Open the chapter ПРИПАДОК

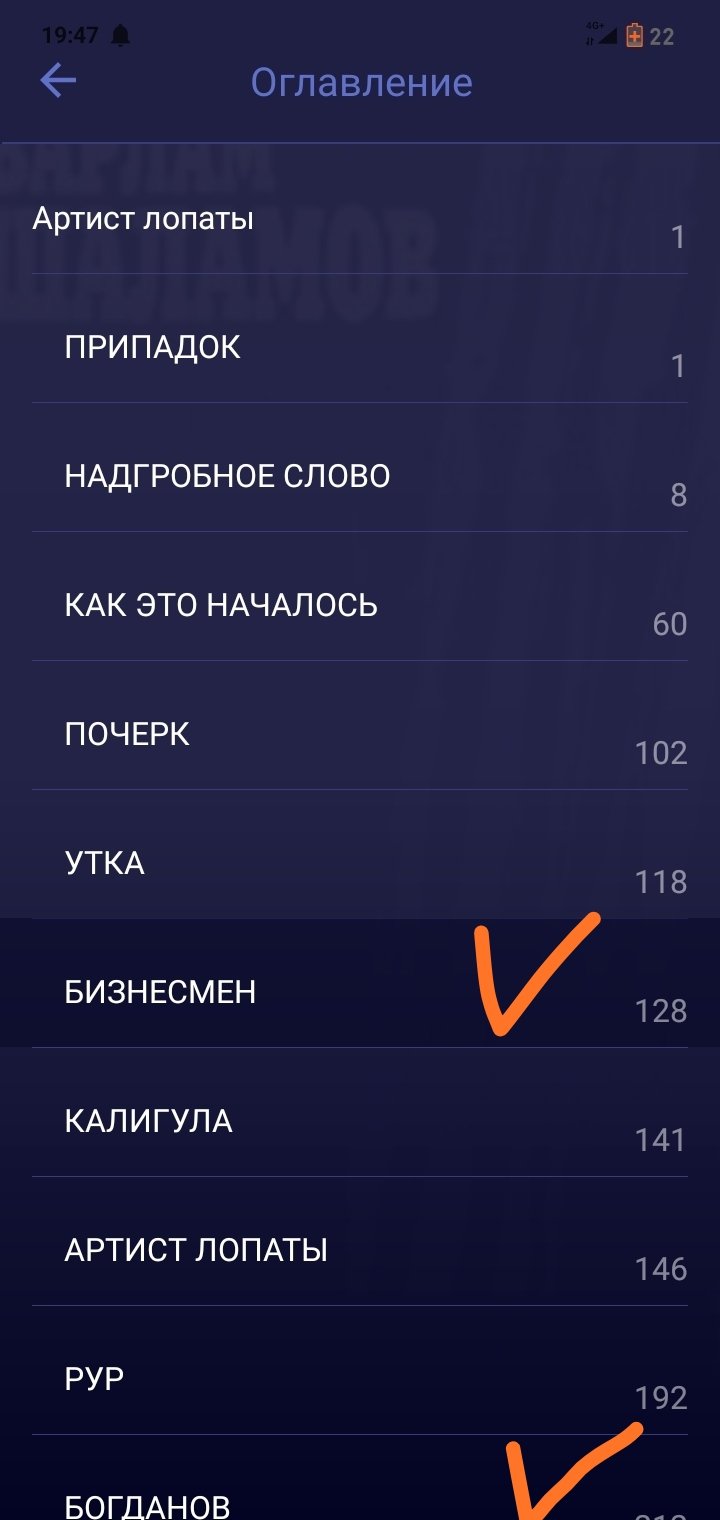click(360, 339)
